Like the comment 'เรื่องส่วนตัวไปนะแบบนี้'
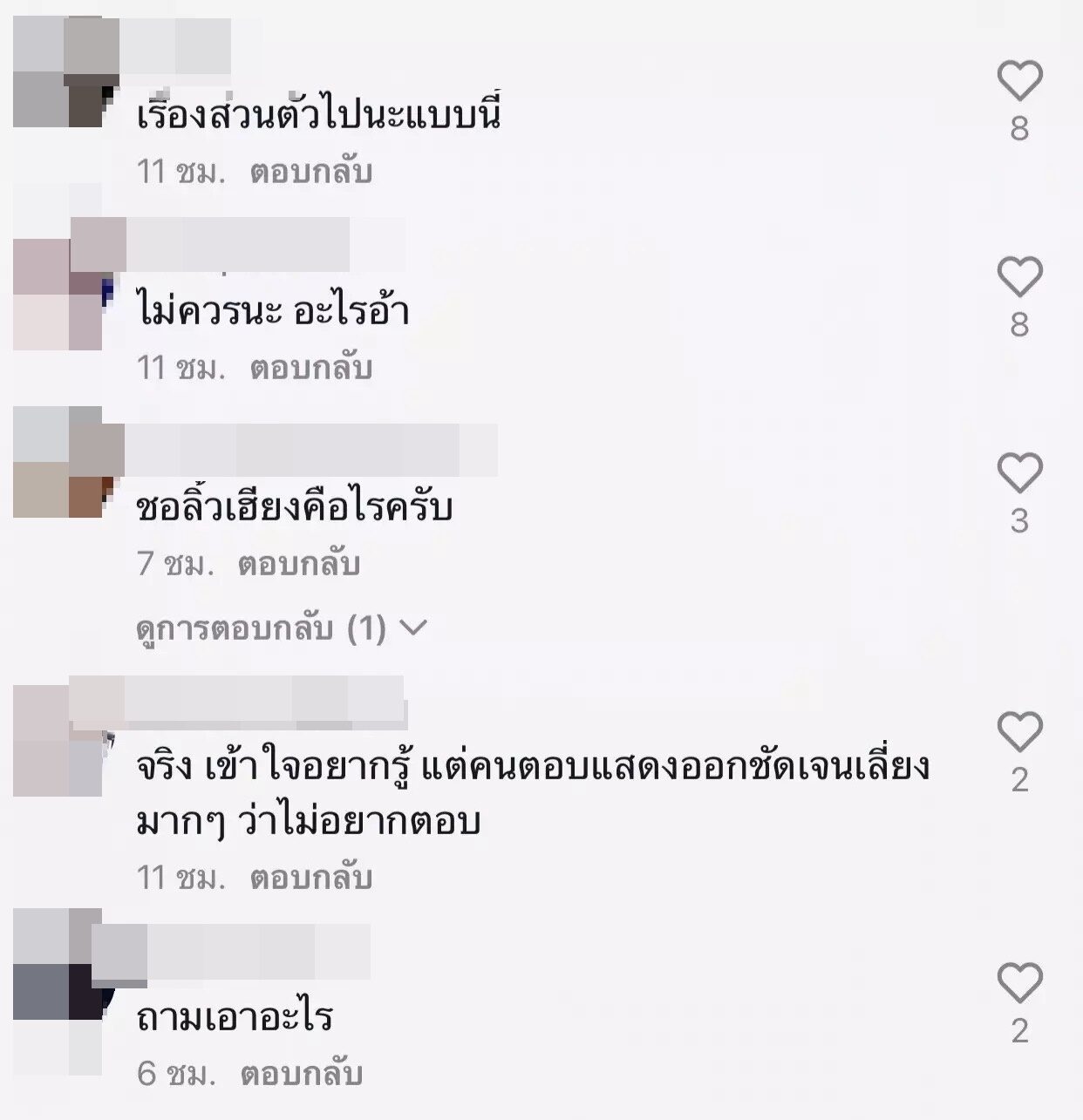1083x1120 pixels. tap(1019, 82)
